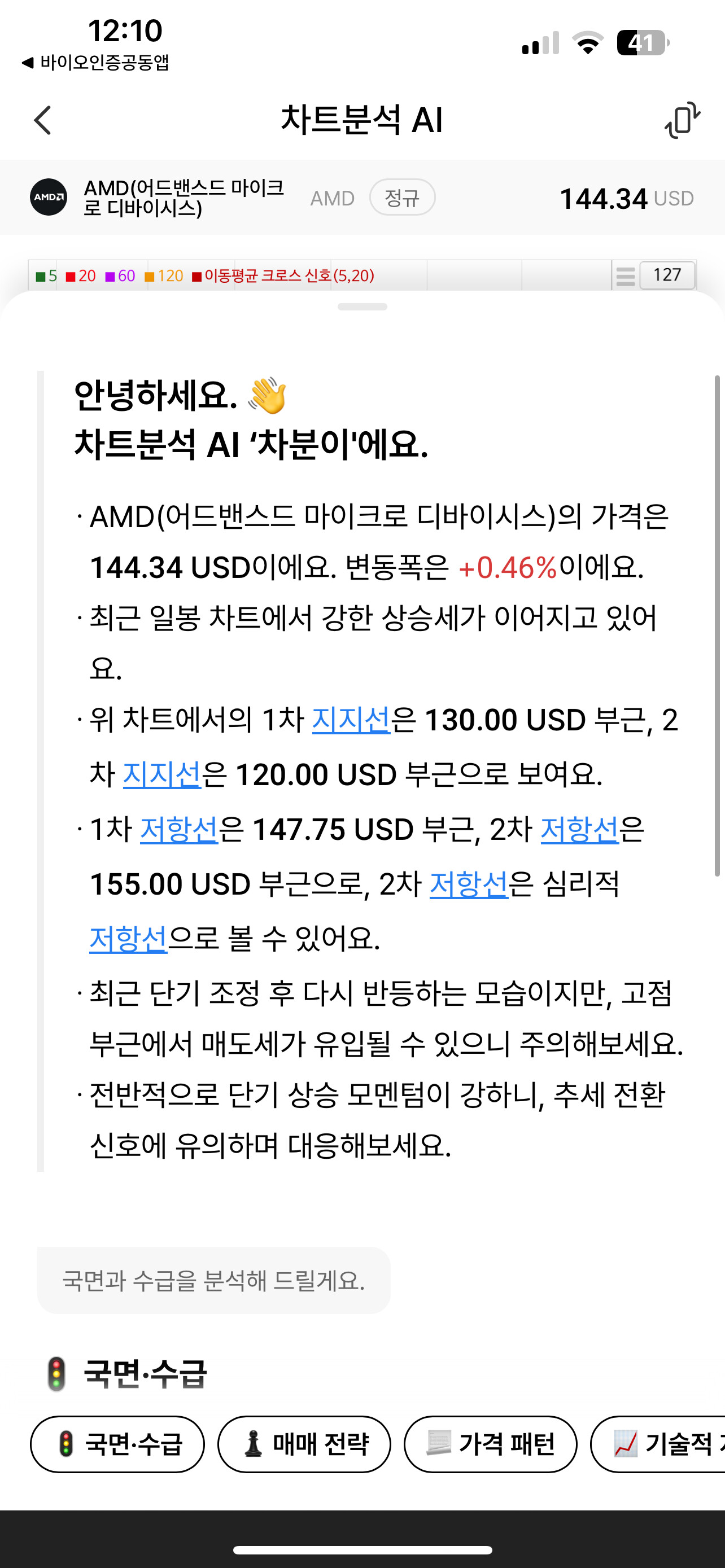The height and width of the screenshot is (1568, 725).
Task: Choose the 가격 패턴 chip
Action: tap(491, 1444)
